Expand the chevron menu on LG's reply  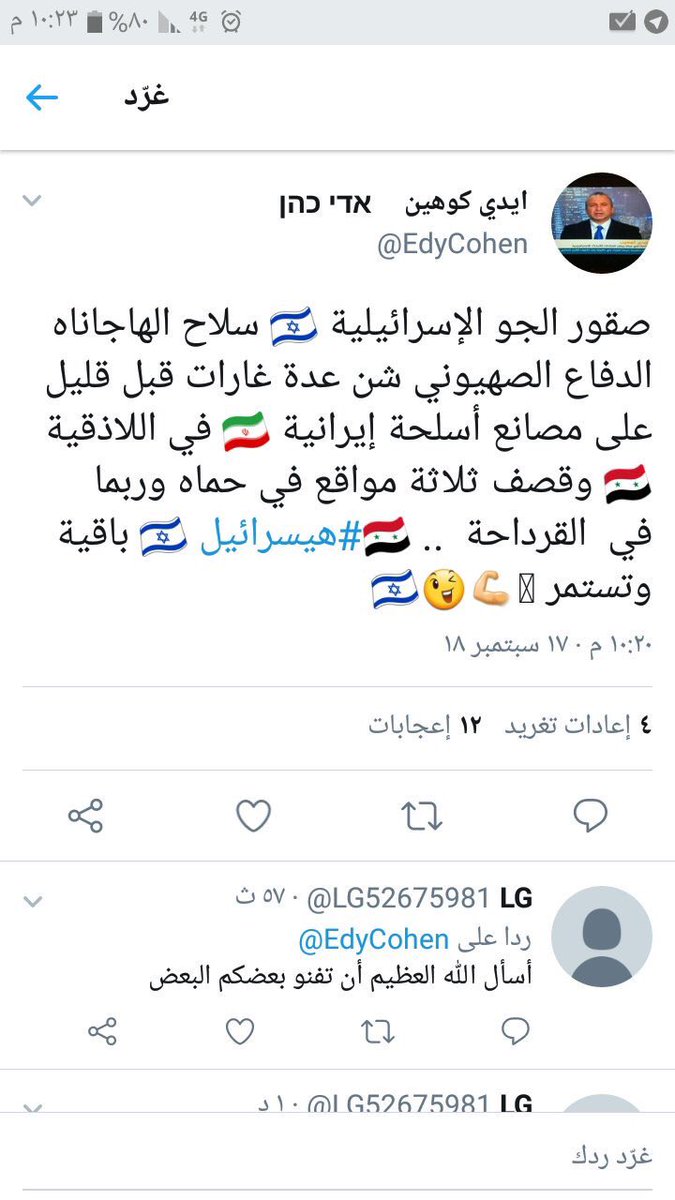pyautogui.click(x=32, y=902)
